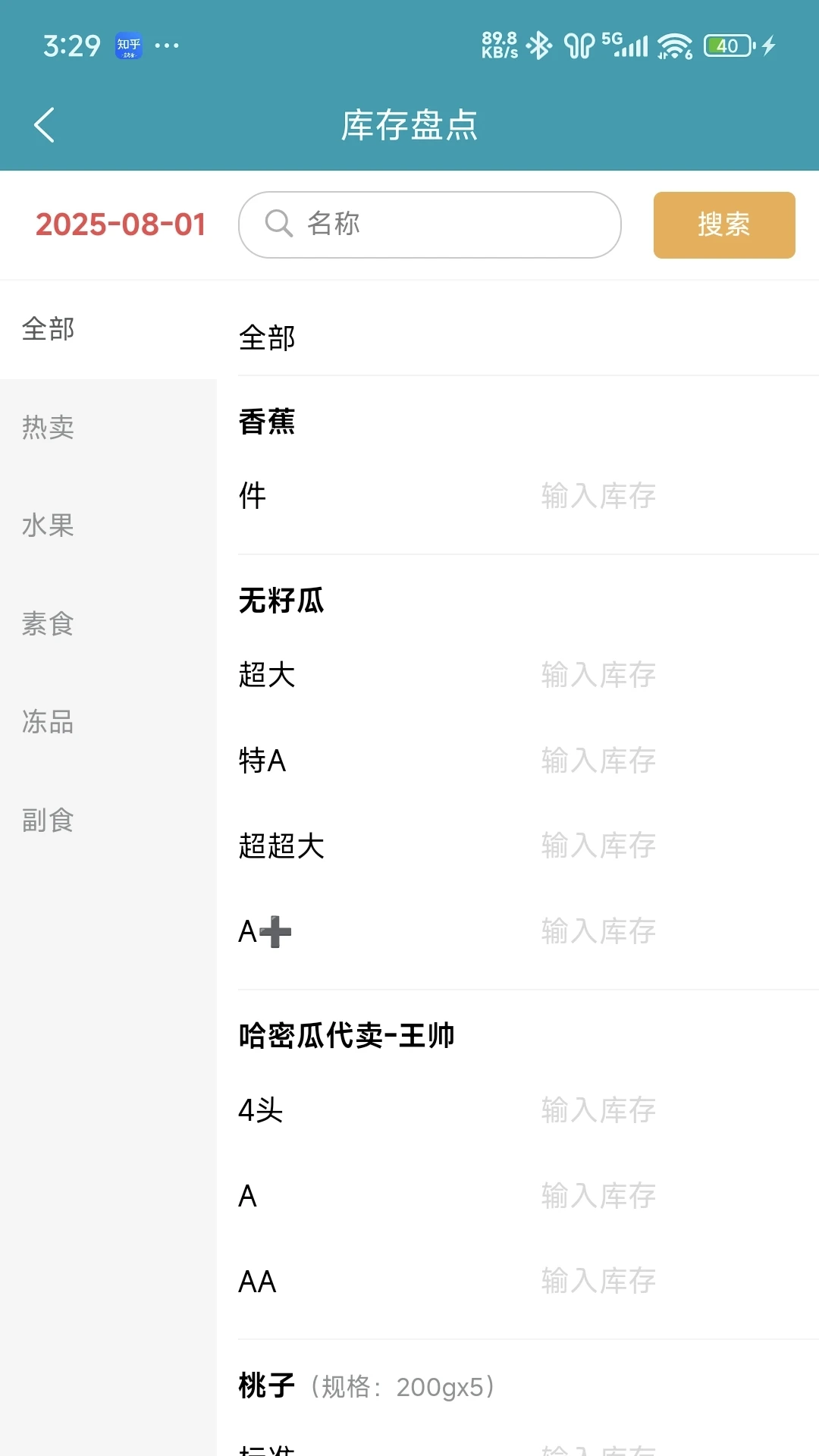The height and width of the screenshot is (1456, 819).
Task: Enter stock for 哈密瓜 AA grade
Action: 598,1282
